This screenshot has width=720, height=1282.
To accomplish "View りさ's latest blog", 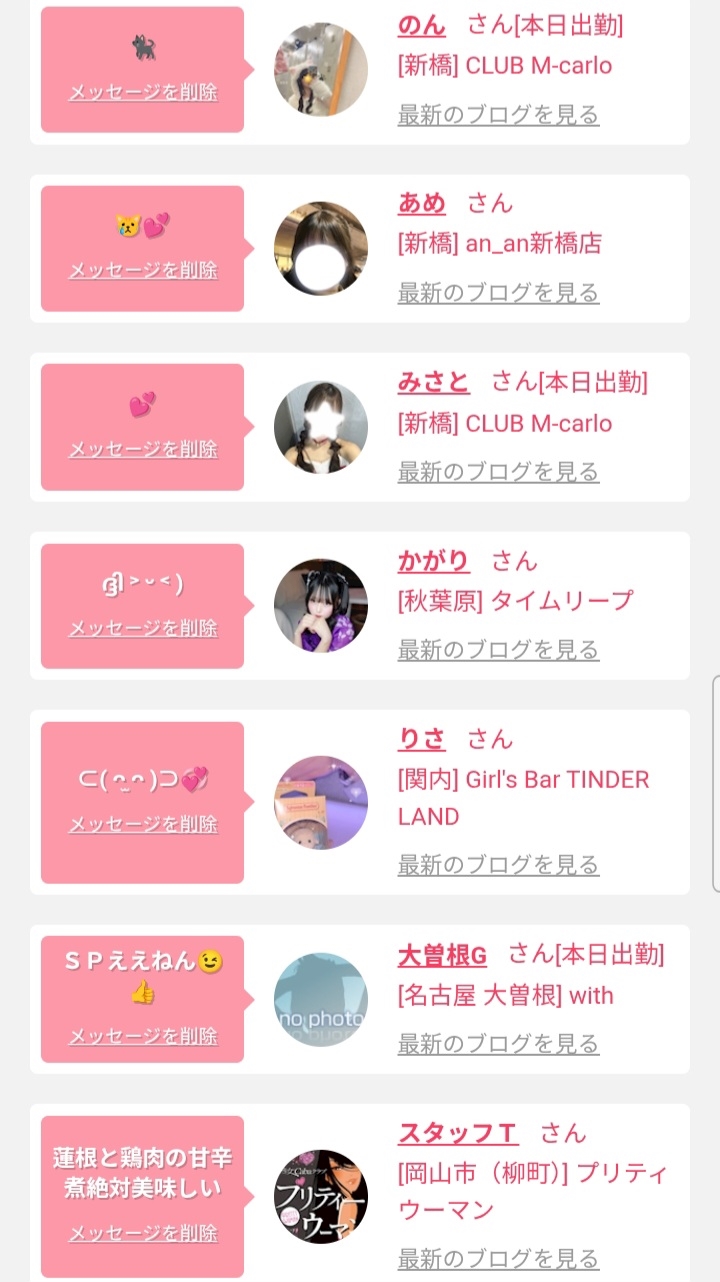I will (498, 865).
